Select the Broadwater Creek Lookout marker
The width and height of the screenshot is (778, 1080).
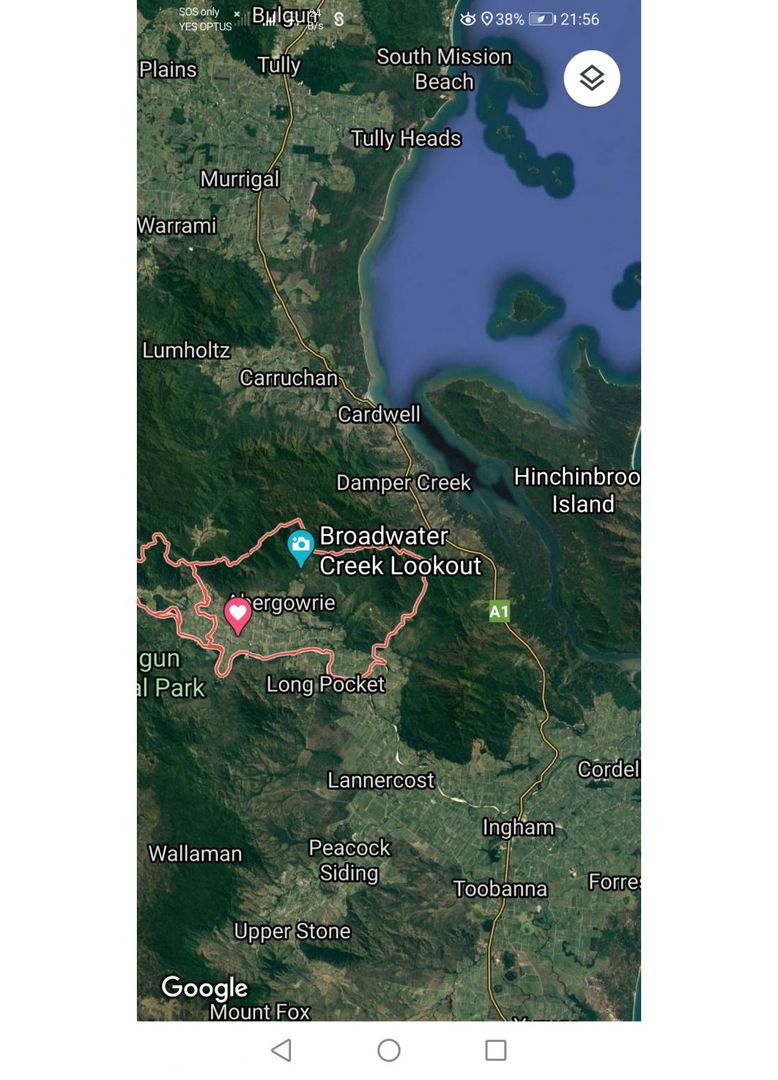pyautogui.click(x=300, y=546)
